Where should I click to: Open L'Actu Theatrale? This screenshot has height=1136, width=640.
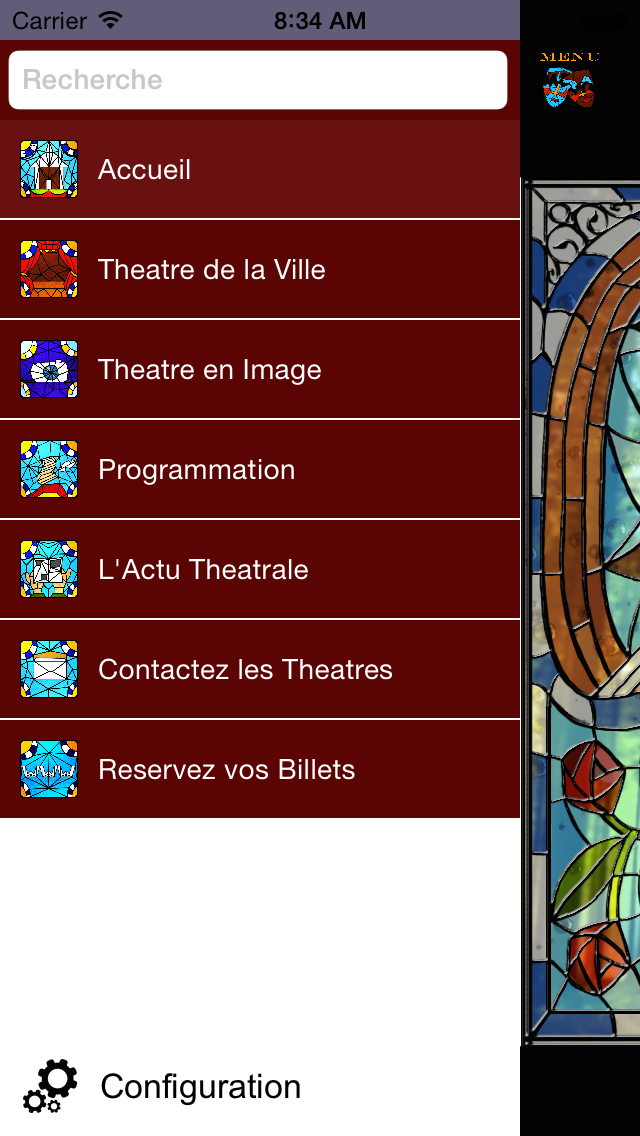coord(259,569)
